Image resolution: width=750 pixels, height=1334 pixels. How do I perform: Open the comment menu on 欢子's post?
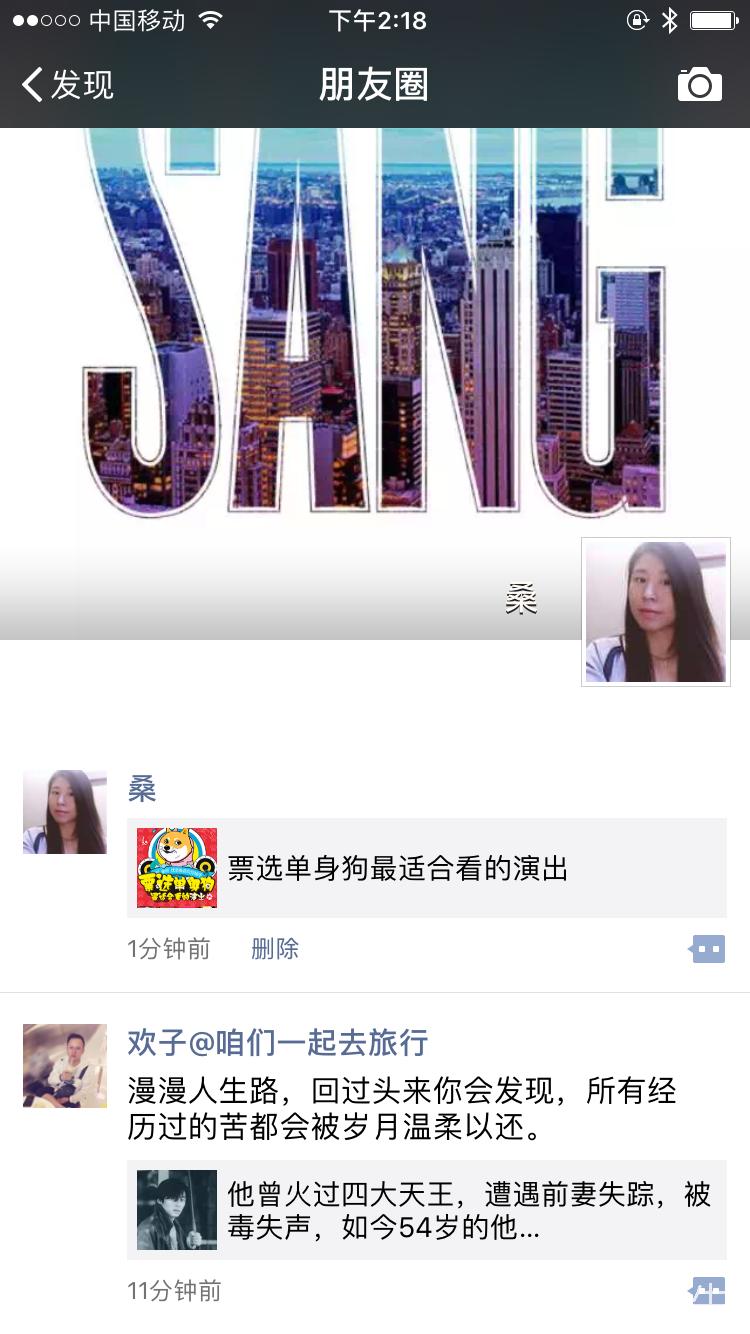click(707, 1291)
